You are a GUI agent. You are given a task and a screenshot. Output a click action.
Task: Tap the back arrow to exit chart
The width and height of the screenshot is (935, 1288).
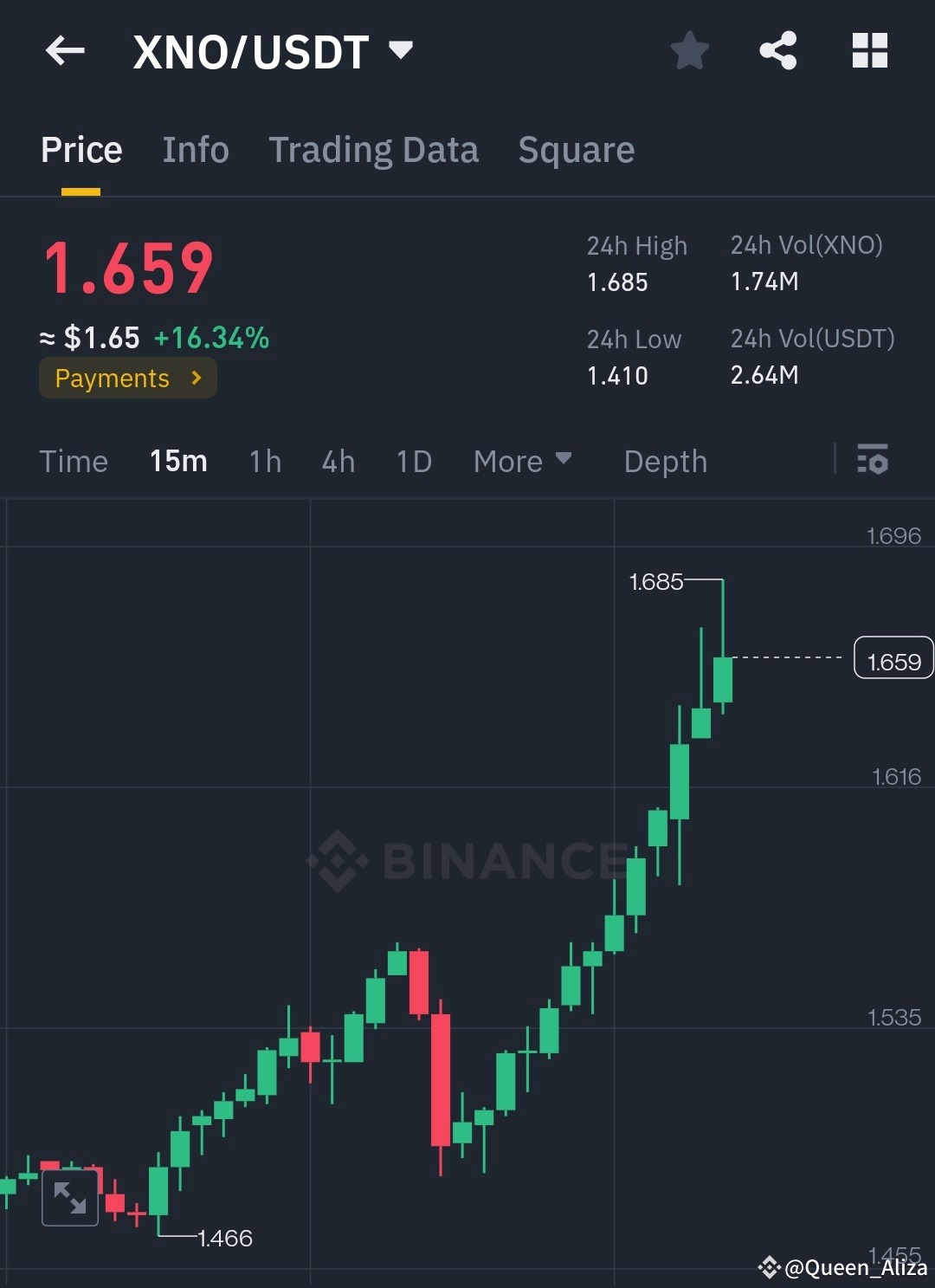click(65, 50)
